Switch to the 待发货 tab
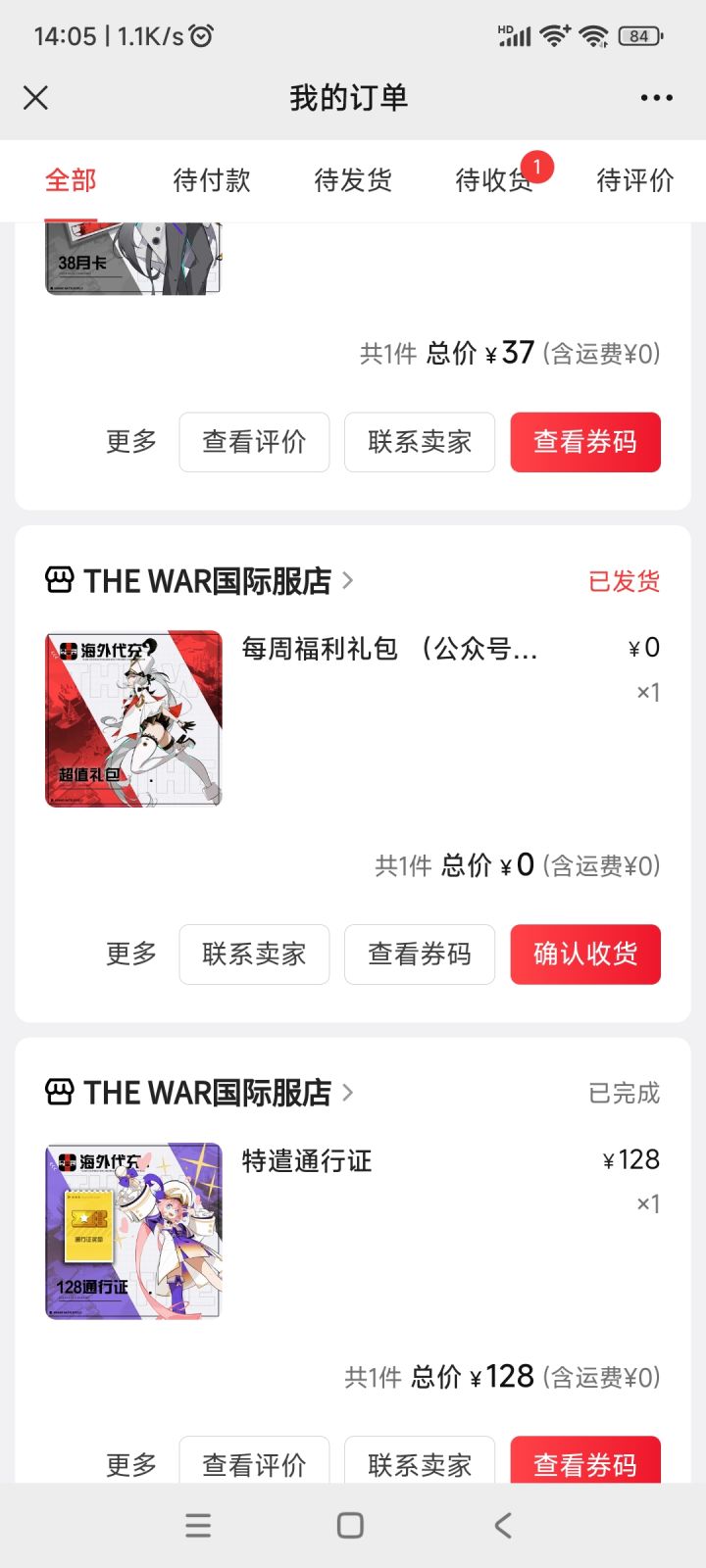This screenshot has width=706, height=1568. coord(353,180)
